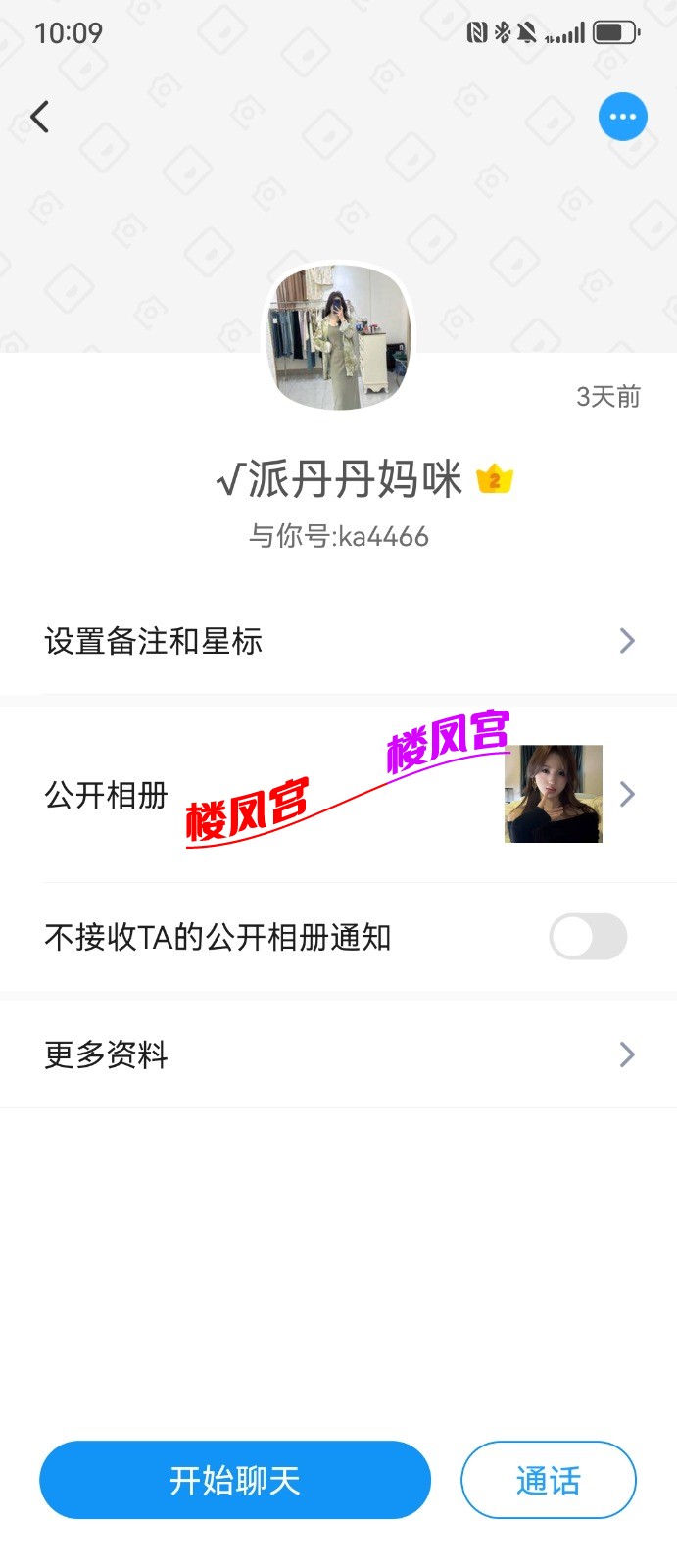677x1568 pixels.
Task: Open the blue more options menu
Action: pos(622,117)
